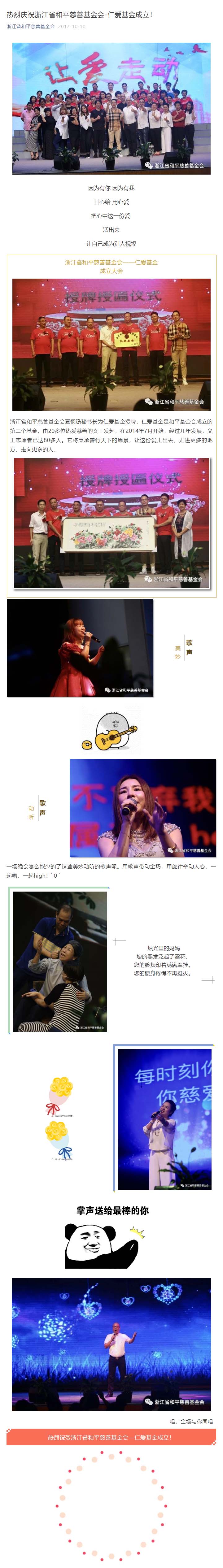
Task: View the singer in red dress photo
Action: 80,648
